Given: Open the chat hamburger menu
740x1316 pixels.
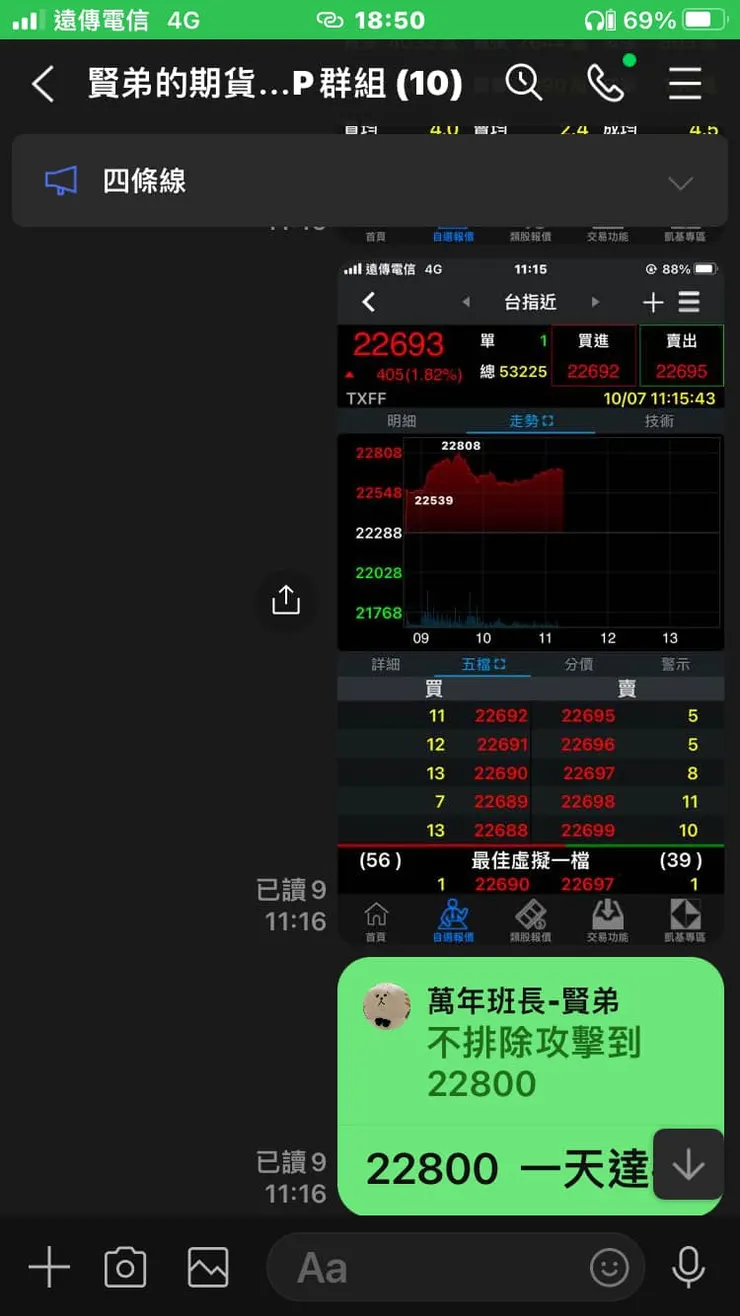Looking at the screenshot, I should [685, 84].
